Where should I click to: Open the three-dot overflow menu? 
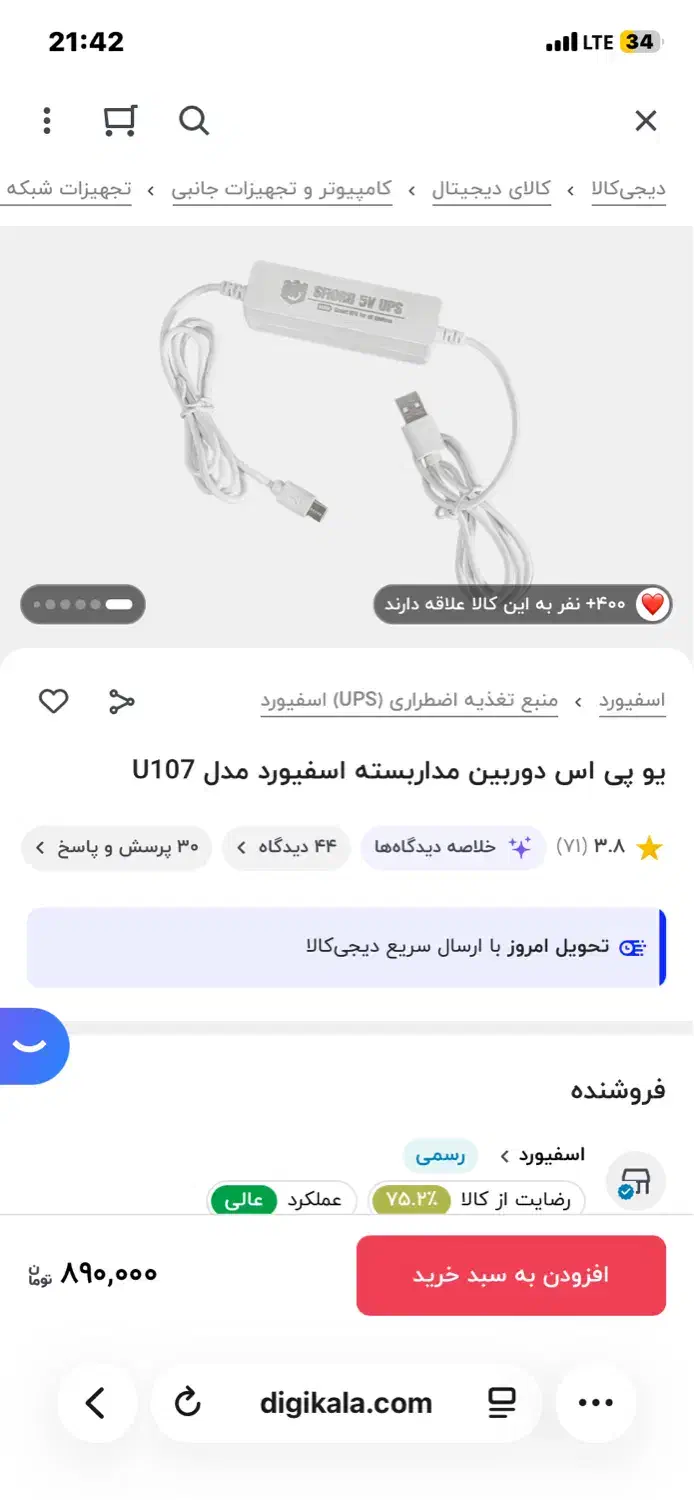[47, 121]
